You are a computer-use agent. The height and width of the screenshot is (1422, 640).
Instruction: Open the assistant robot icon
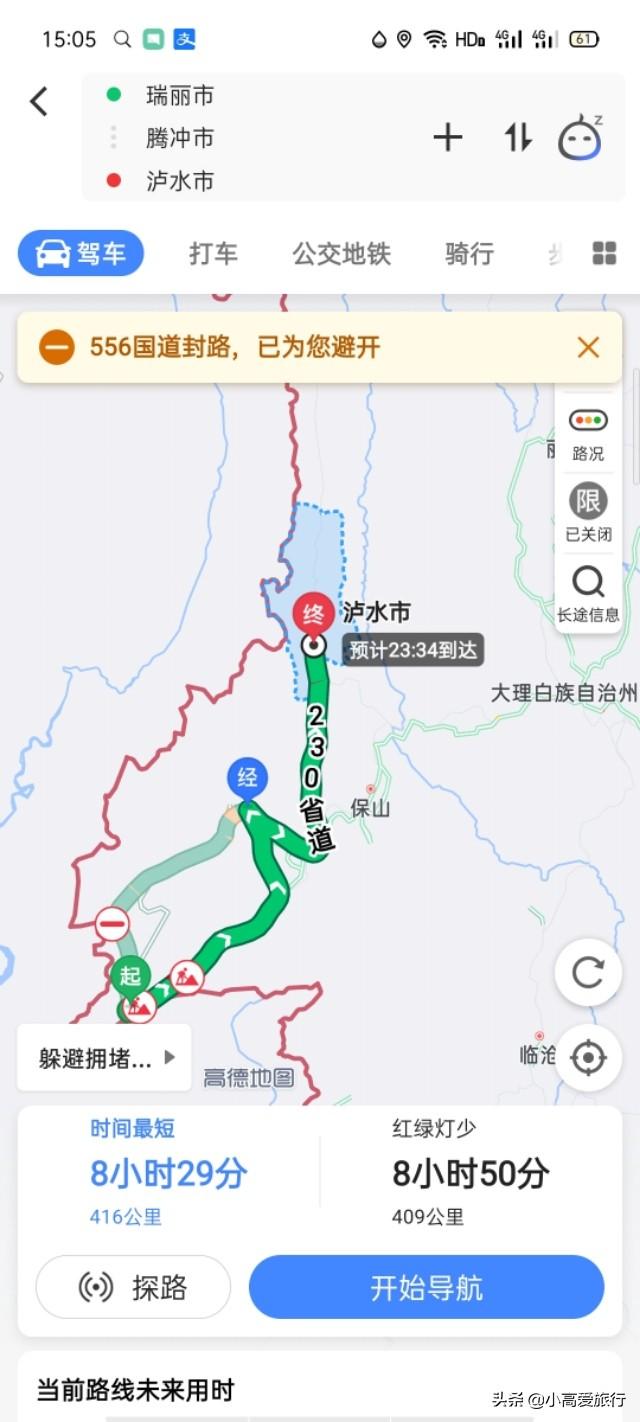click(x=581, y=138)
